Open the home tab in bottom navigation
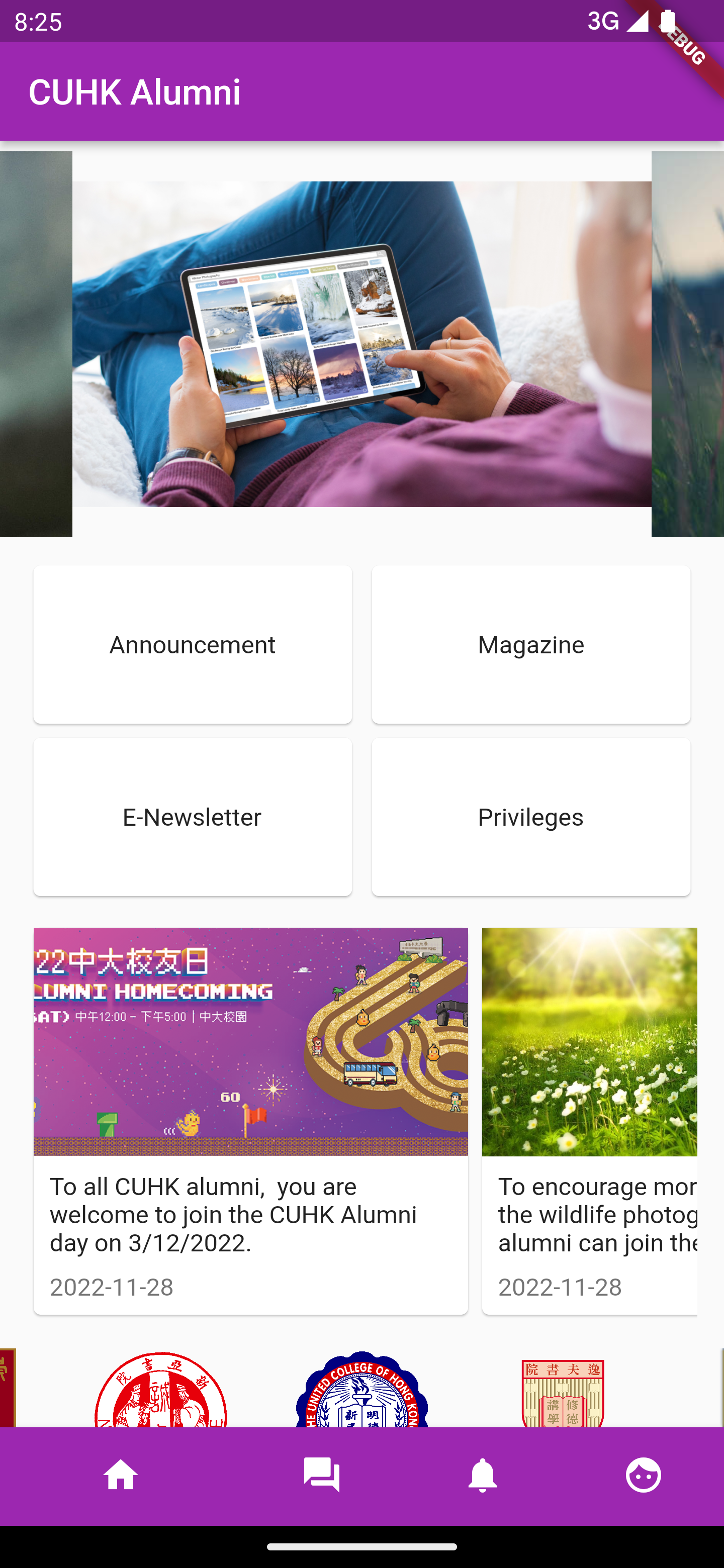Image resolution: width=724 pixels, height=1568 pixels. (121, 1475)
